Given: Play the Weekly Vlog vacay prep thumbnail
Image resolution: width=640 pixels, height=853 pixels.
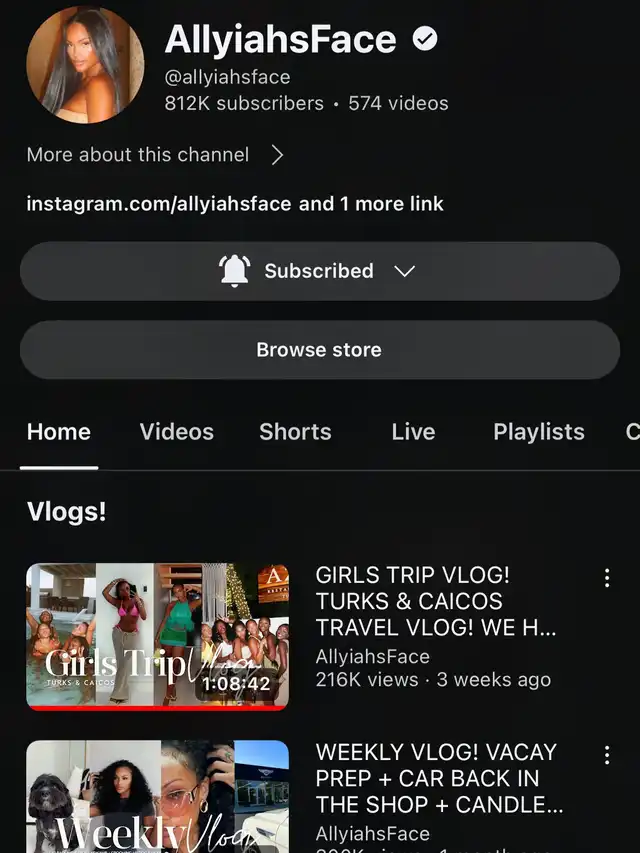Looking at the screenshot, I should (158, 796).
